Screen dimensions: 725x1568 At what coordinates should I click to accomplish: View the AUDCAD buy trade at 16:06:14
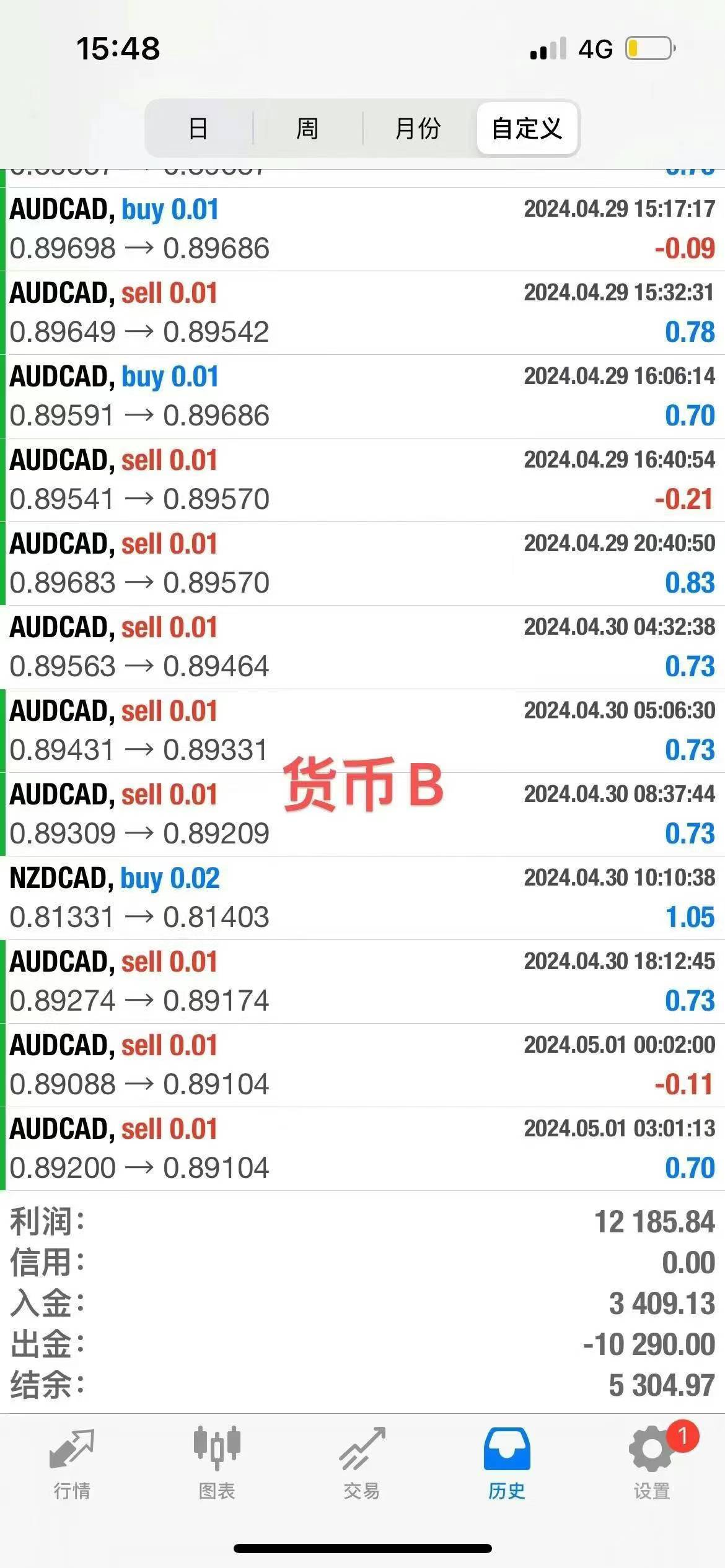click(362, 396)
